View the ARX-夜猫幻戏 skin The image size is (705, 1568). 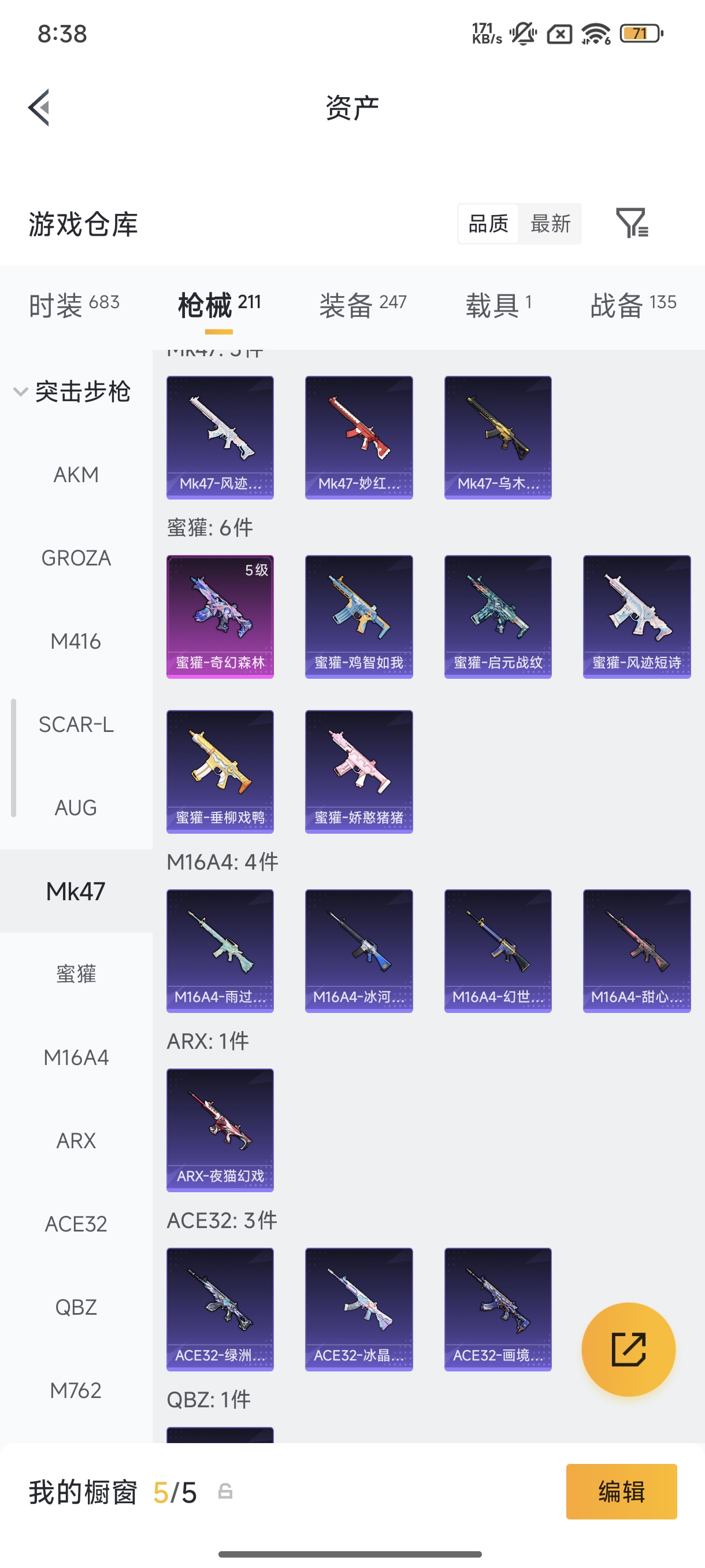click(x=220, y=1130)
